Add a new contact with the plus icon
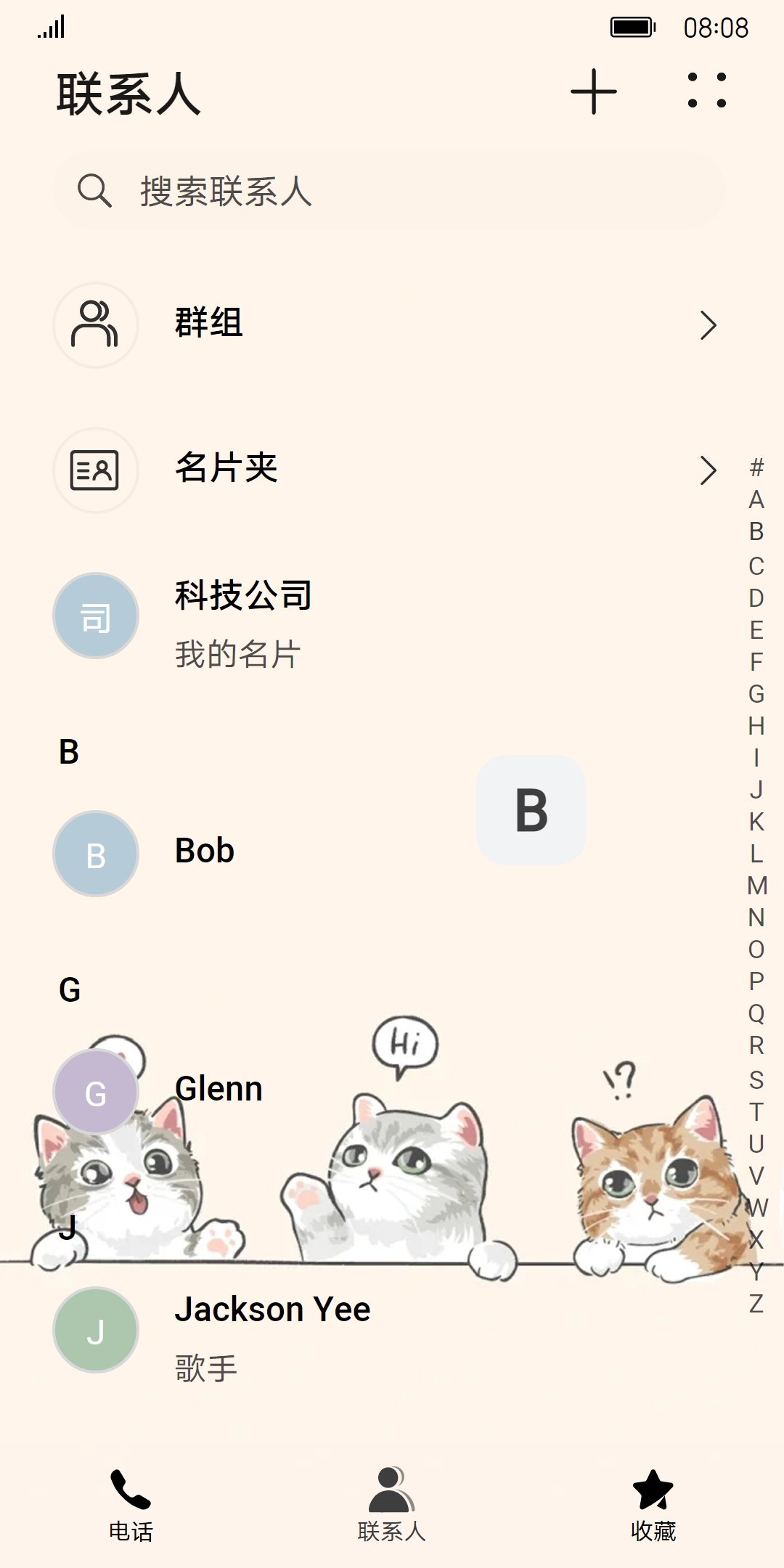 [x=593, y=92]
